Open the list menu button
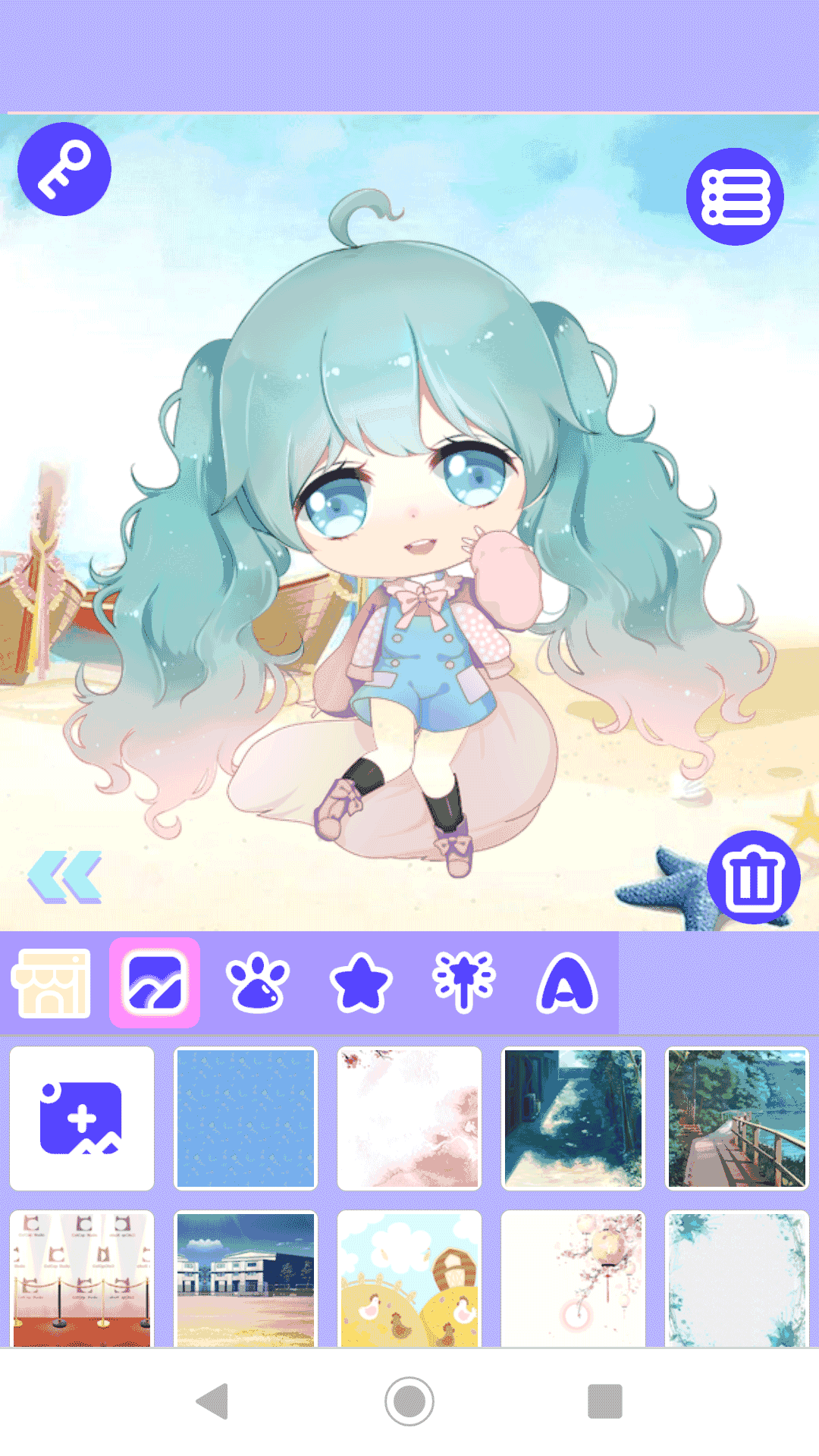Viewport: 819px width, 1456px height. coord(734,196)
